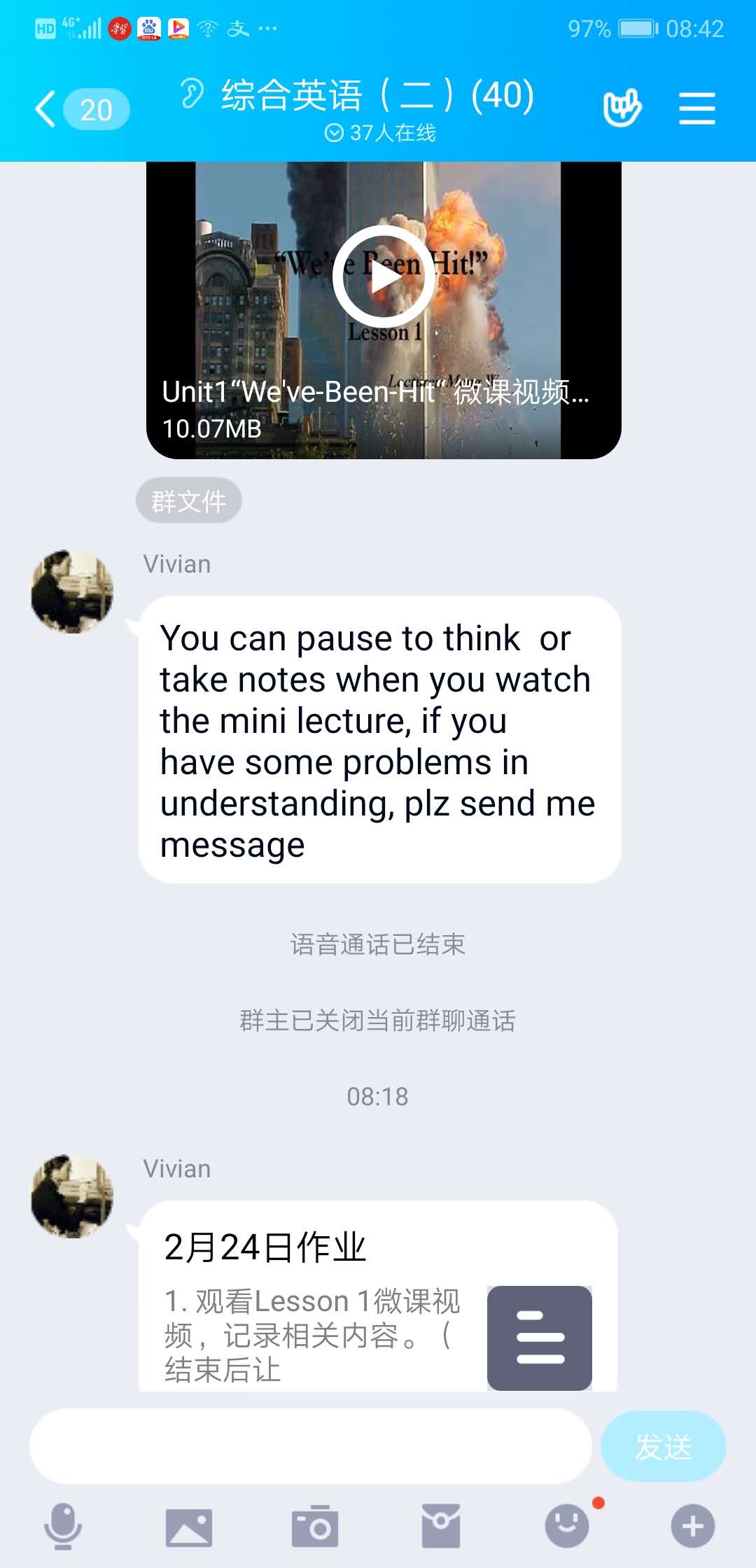This screenshot has width=756, height=1568.
Task: Open the hand gesture interaction icon
Action: pos(622,108)
